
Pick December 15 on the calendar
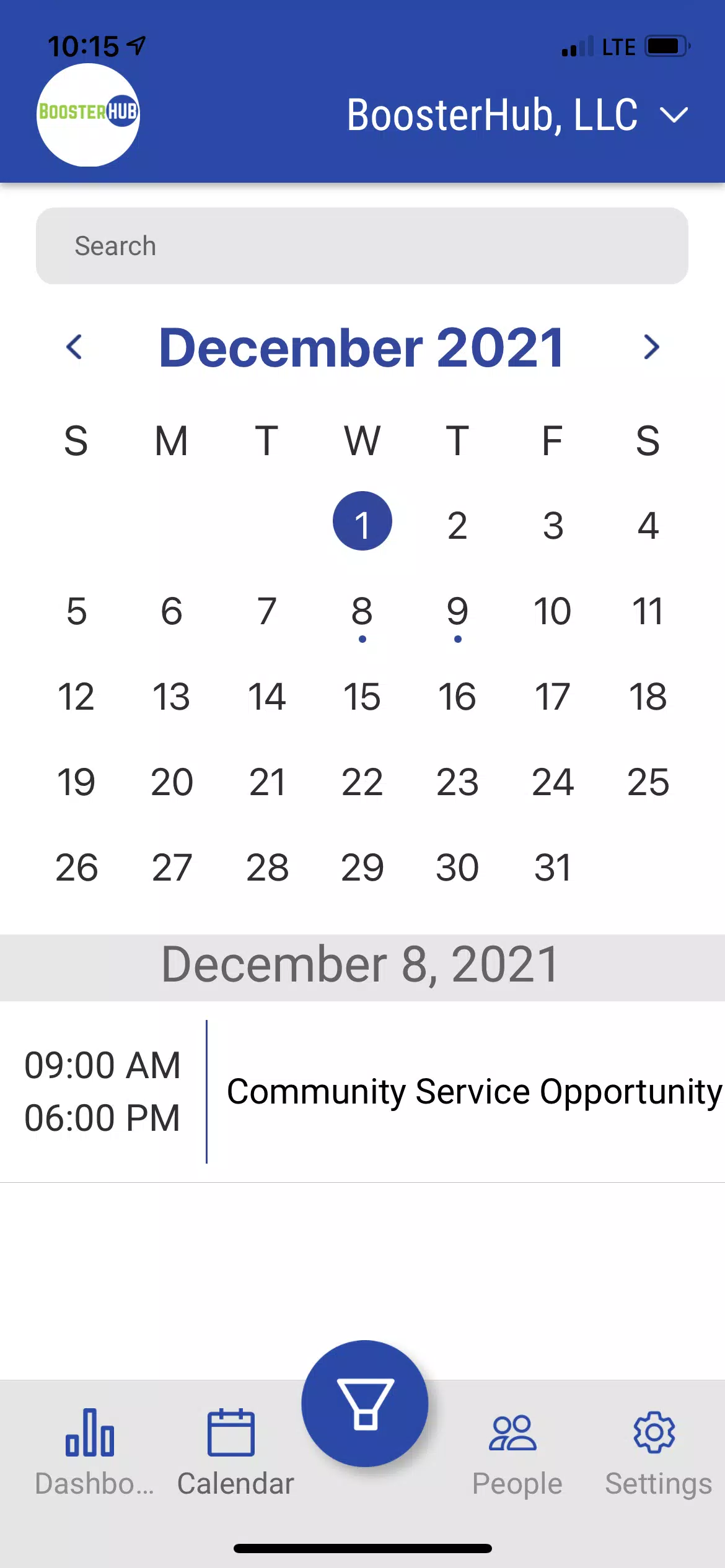click(x=362, y=697)
